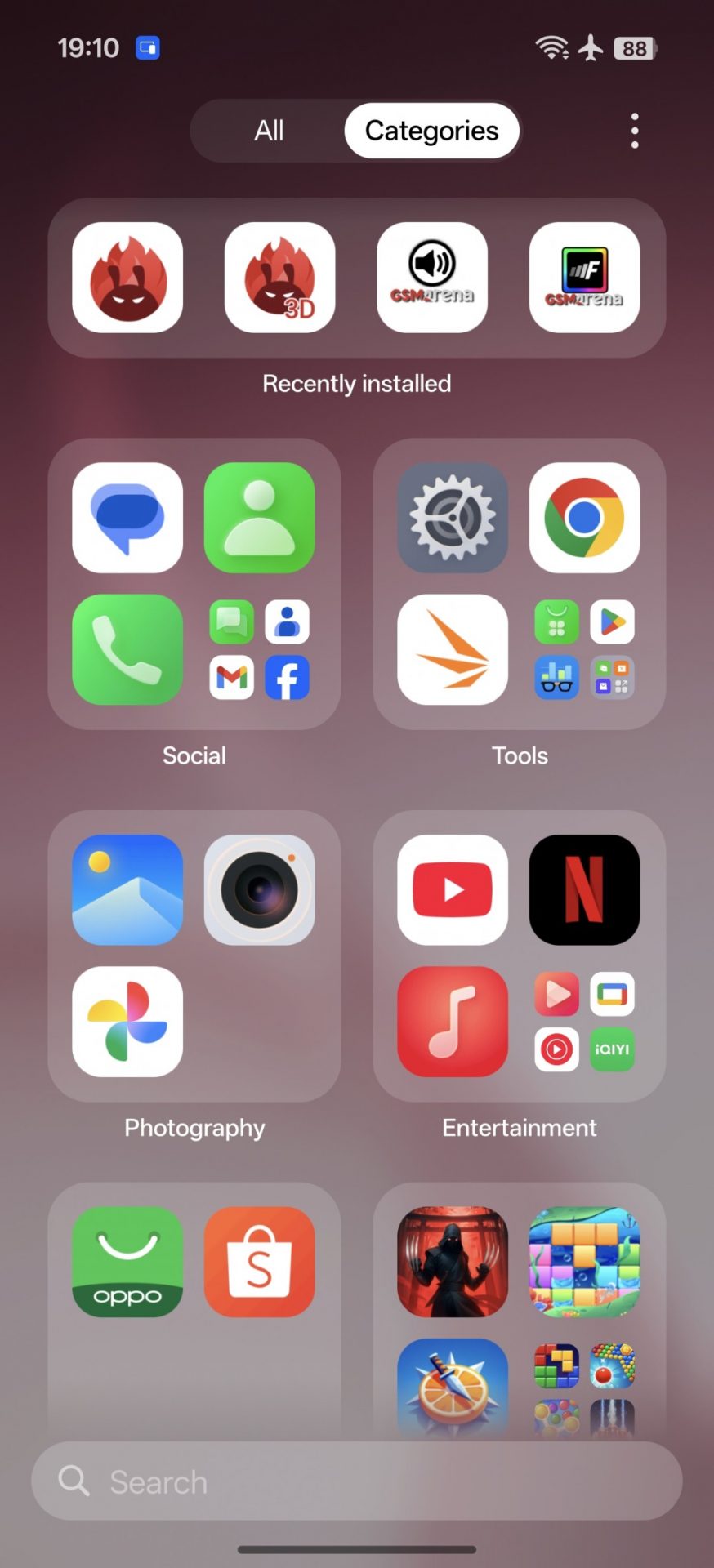Launch the Camera app
The width and height of the screenshot is (714, 1568).
(259, 889)
